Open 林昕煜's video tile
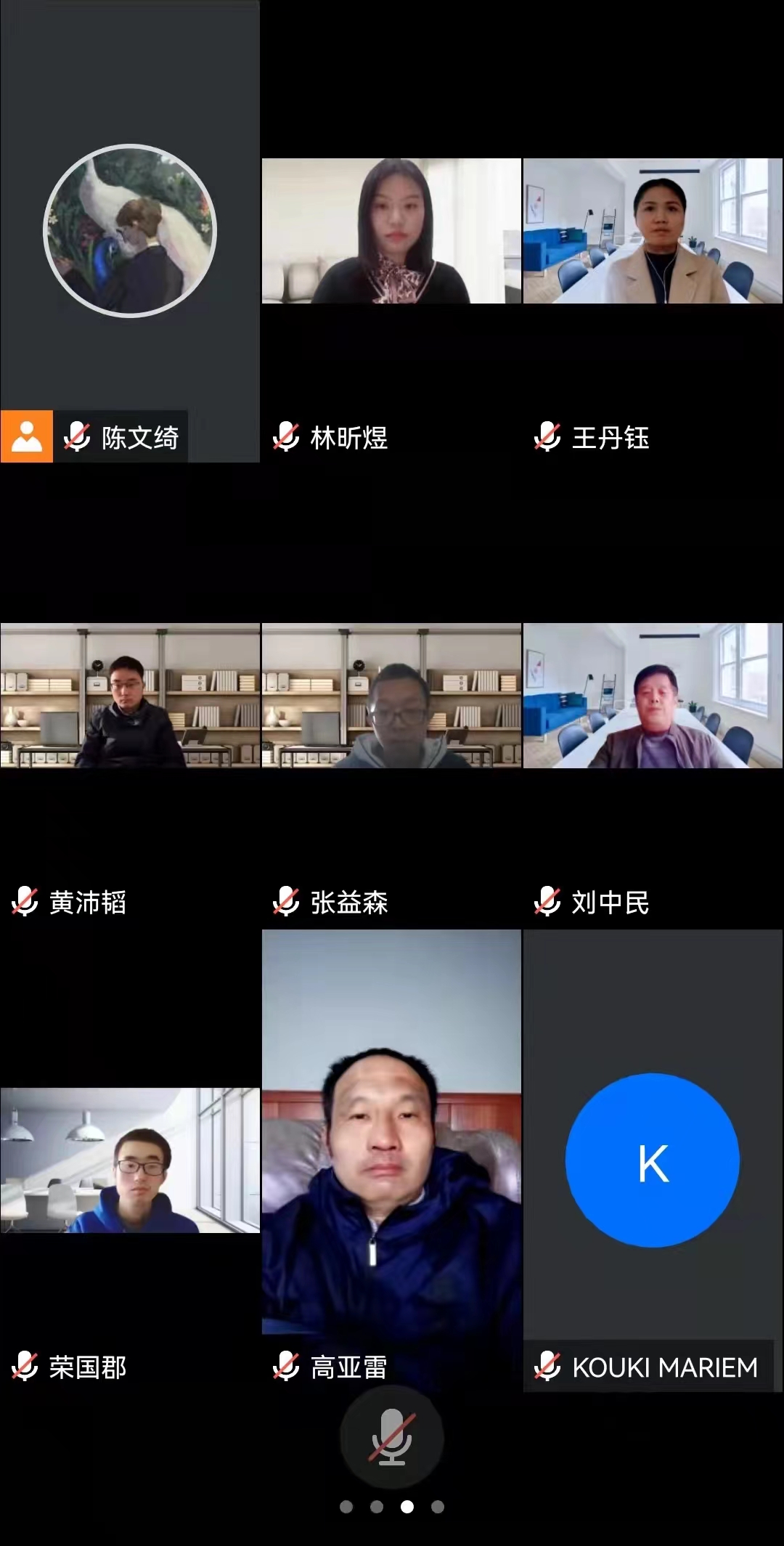This screenshot has height=1546, width=784. [x=391, y=231]
